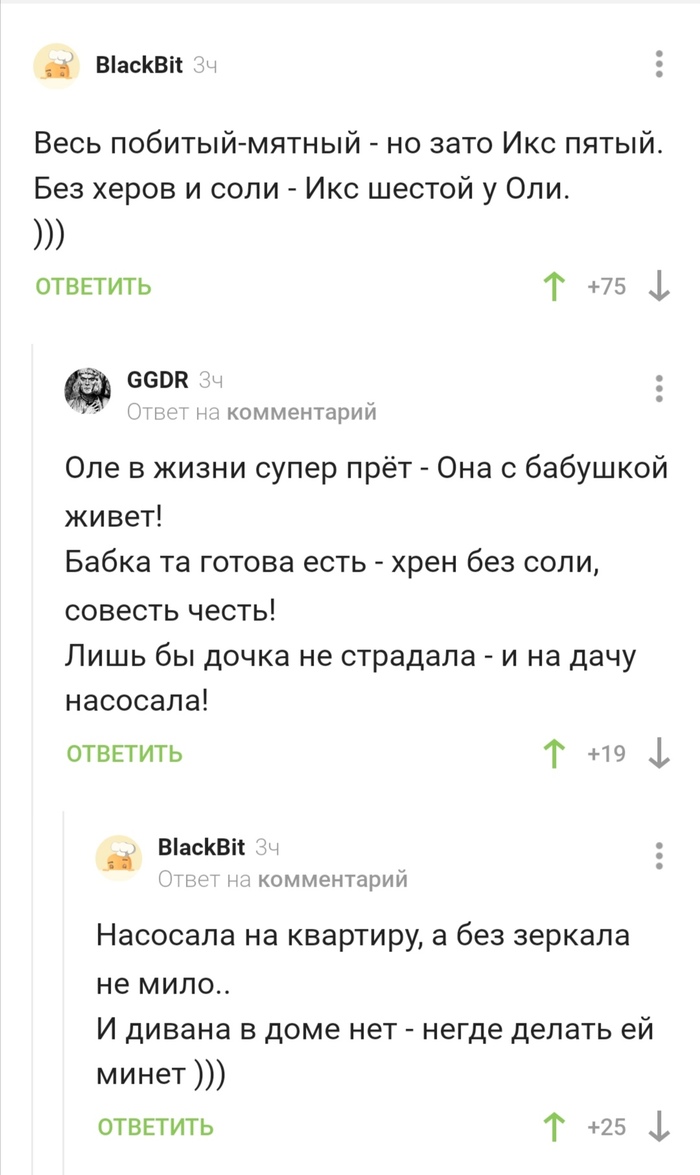Upvote GGDR's comment rated +19
The width and height of the screenshot is (700, 1175).
tap(552, 753)
